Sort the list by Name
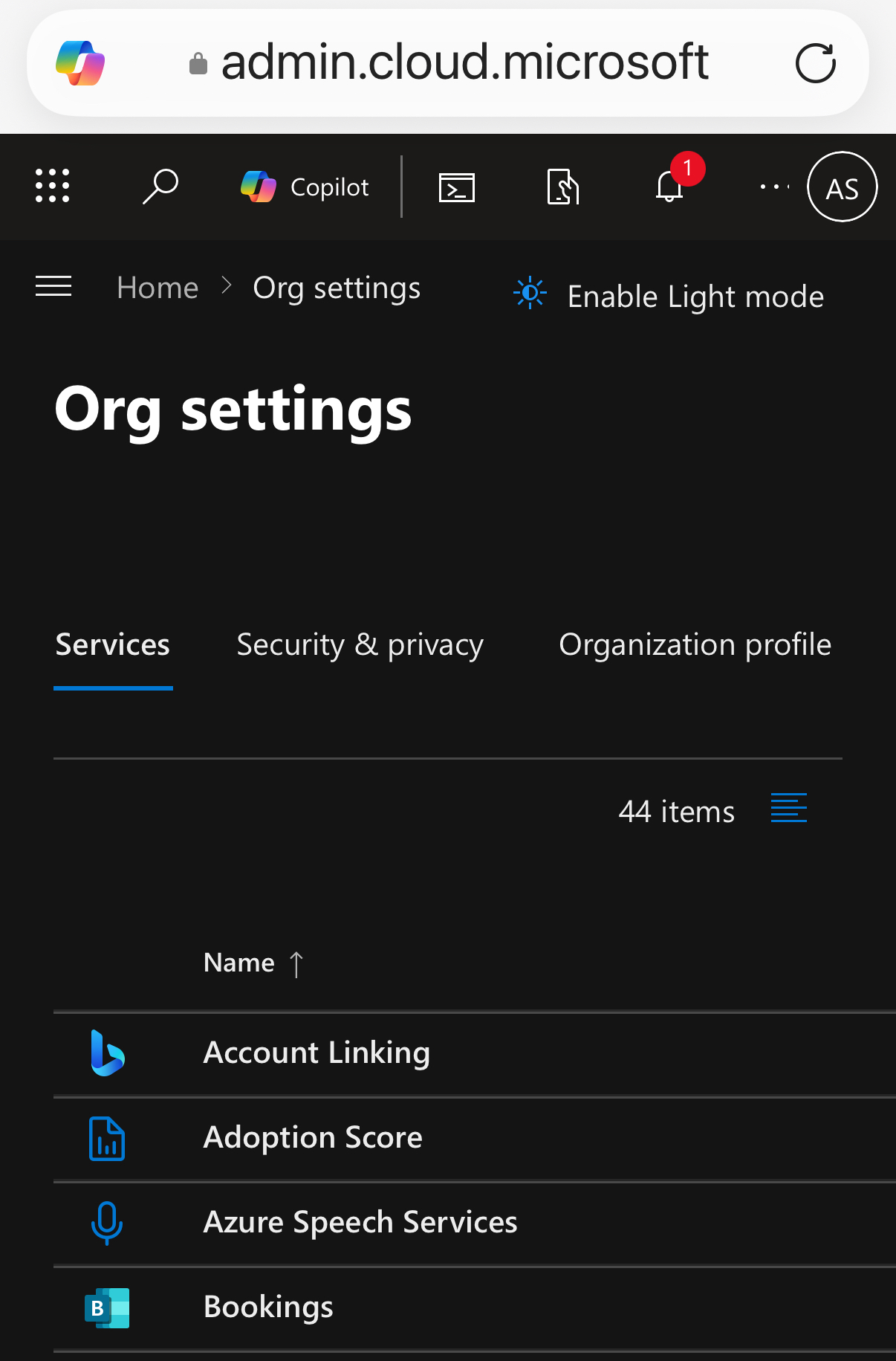 [239, 963]
